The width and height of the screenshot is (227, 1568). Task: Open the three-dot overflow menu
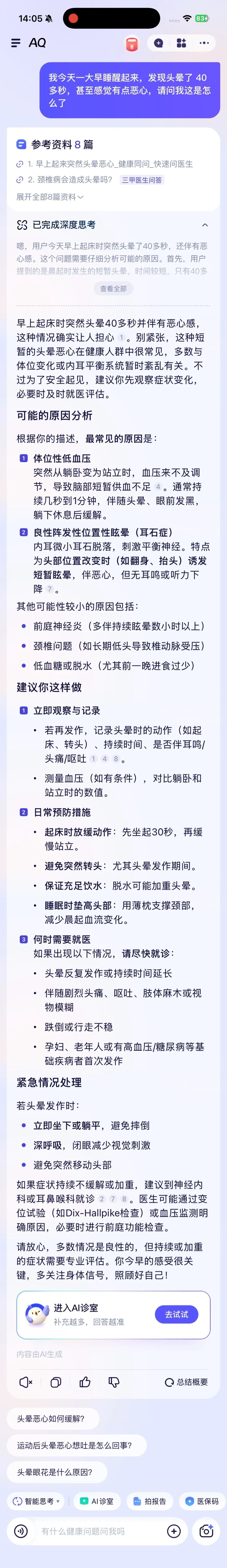coord(204,43)
